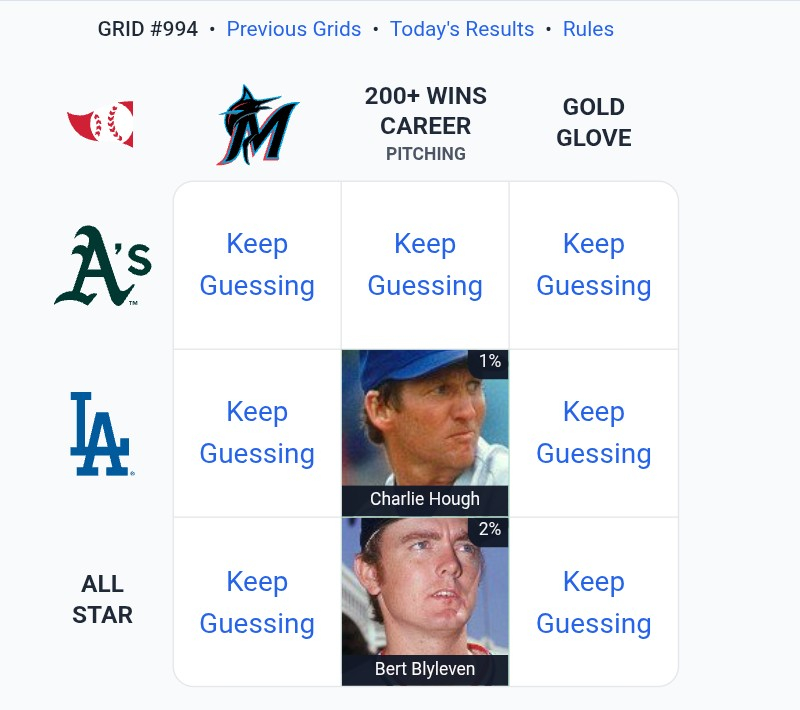Screen dimensions: 800x710
Task: Tap the Dodgers and Gold Glove cell
Action: pyautogui.click(x=593, y=433)
